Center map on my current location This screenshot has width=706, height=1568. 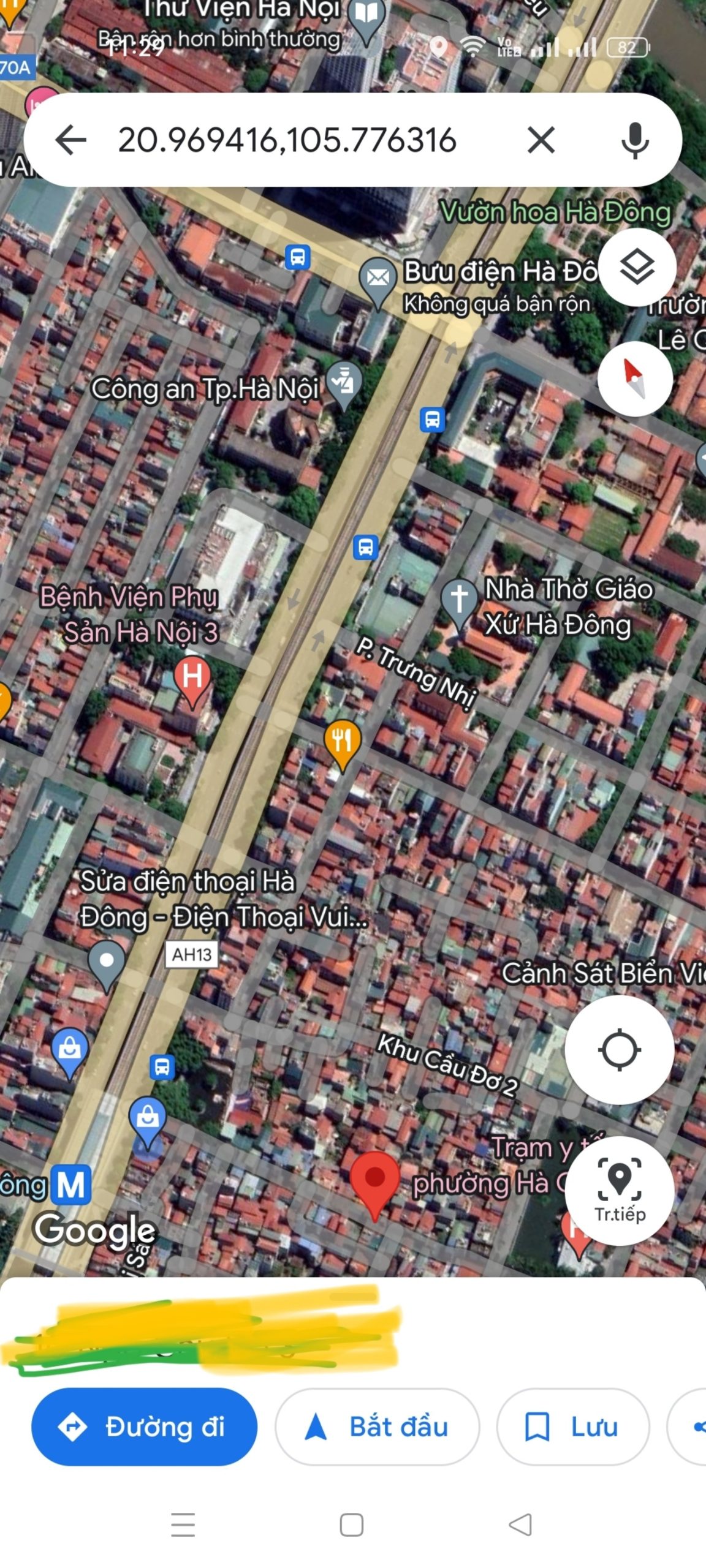pos(619,1050)
